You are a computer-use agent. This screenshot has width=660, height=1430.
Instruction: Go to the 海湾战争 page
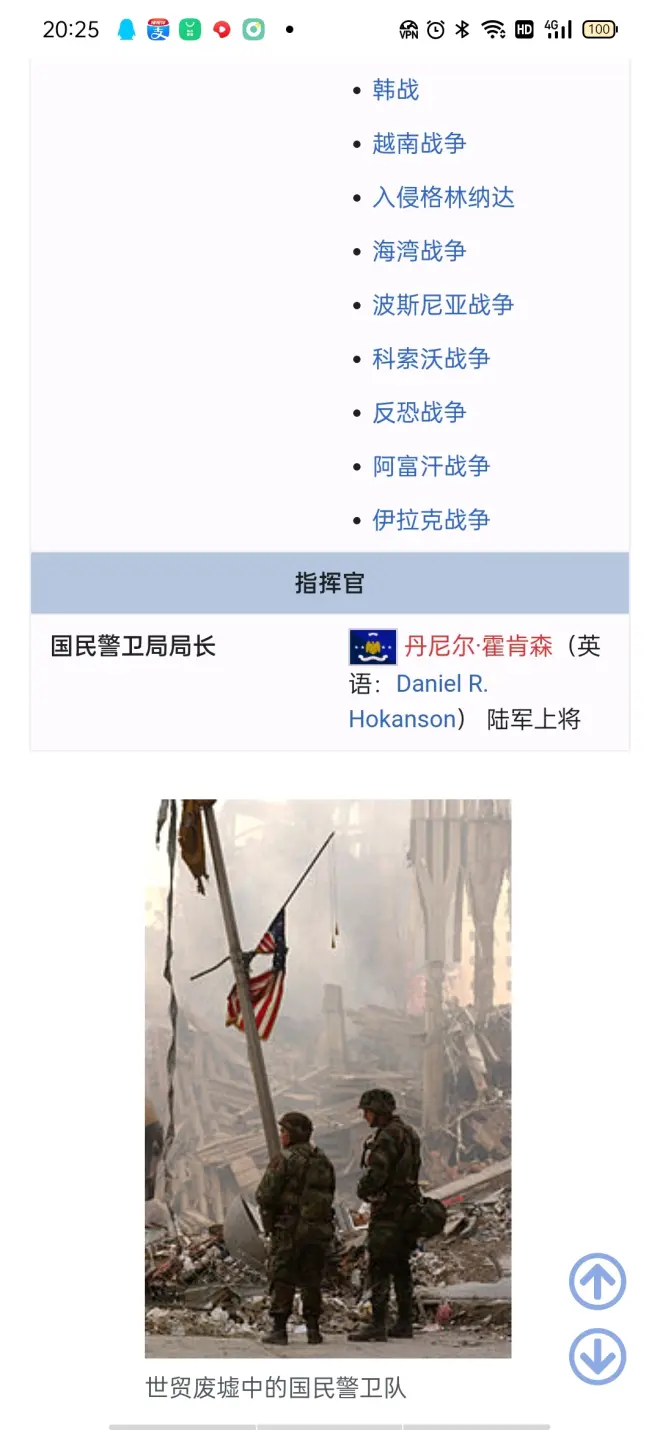coord(419,251)
